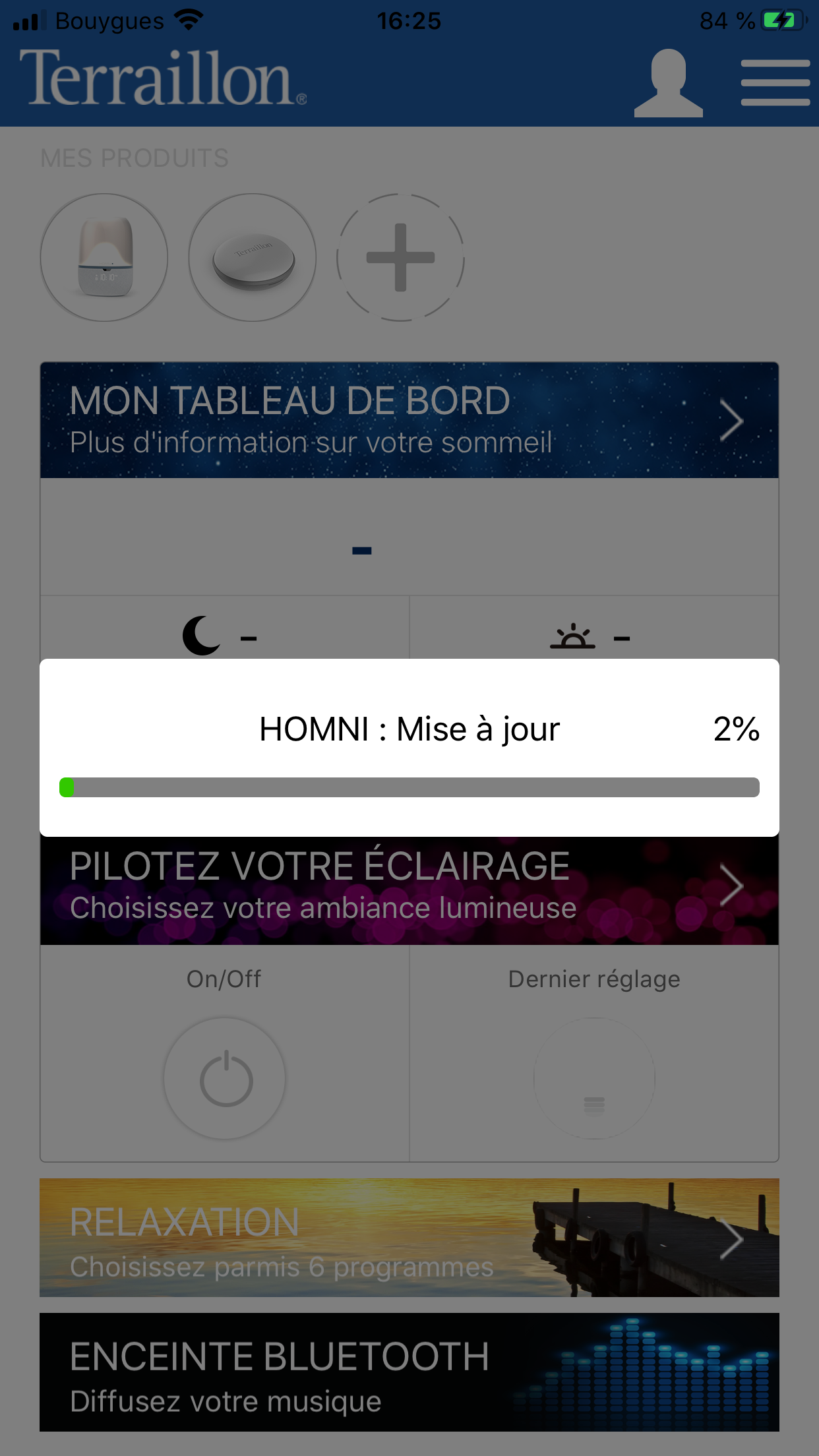Open Enceinte Bluetooth music card

[x=409, y=1372]
